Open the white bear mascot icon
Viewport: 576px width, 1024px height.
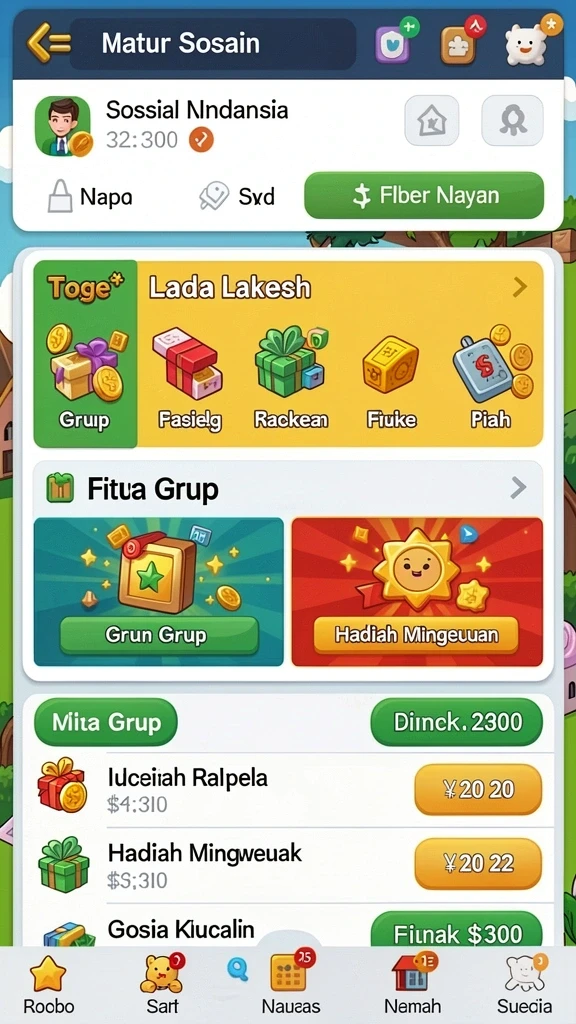[x=526, y=44]
